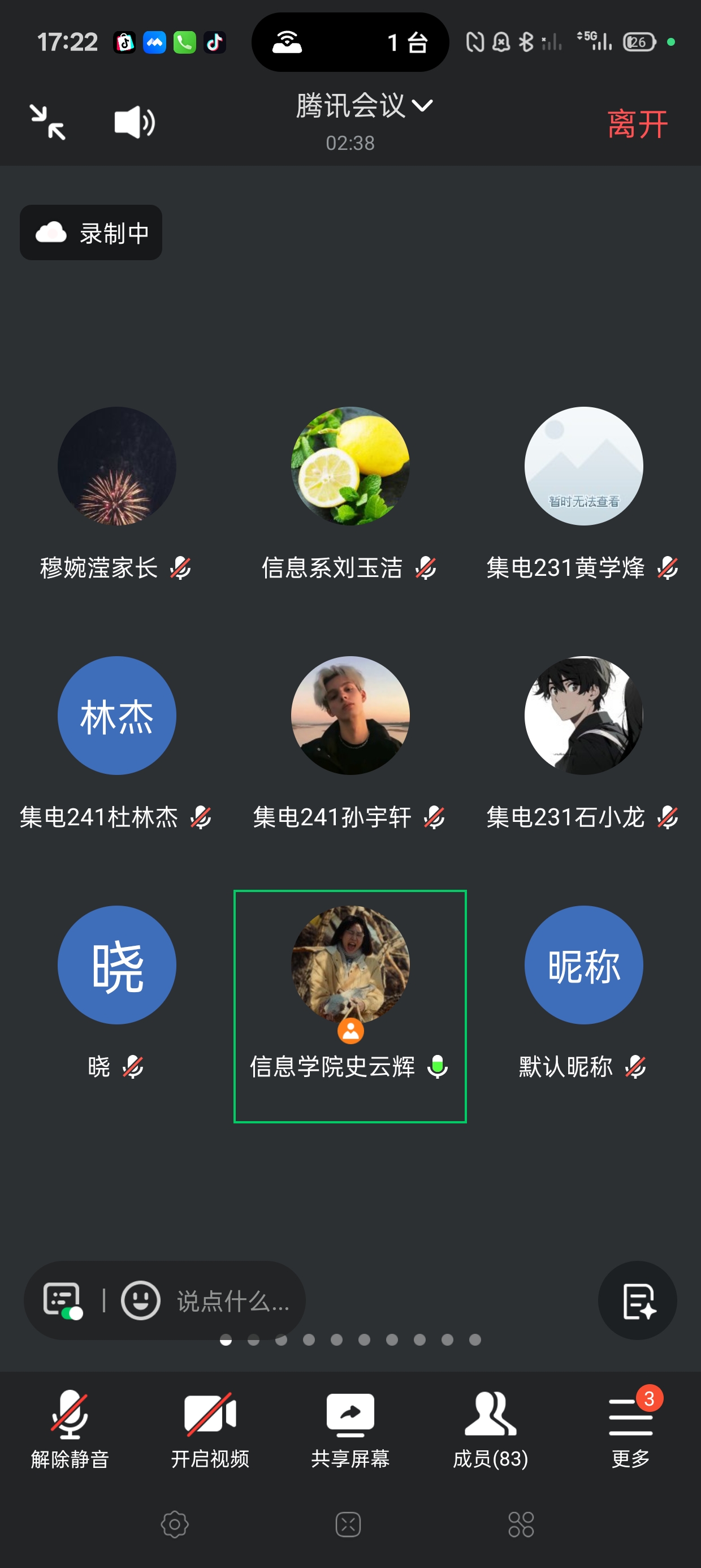Image resolution: width=701 pixels, height=1568 pixels.
Task: Select participant 集电231石小龙
Action: 583,716
